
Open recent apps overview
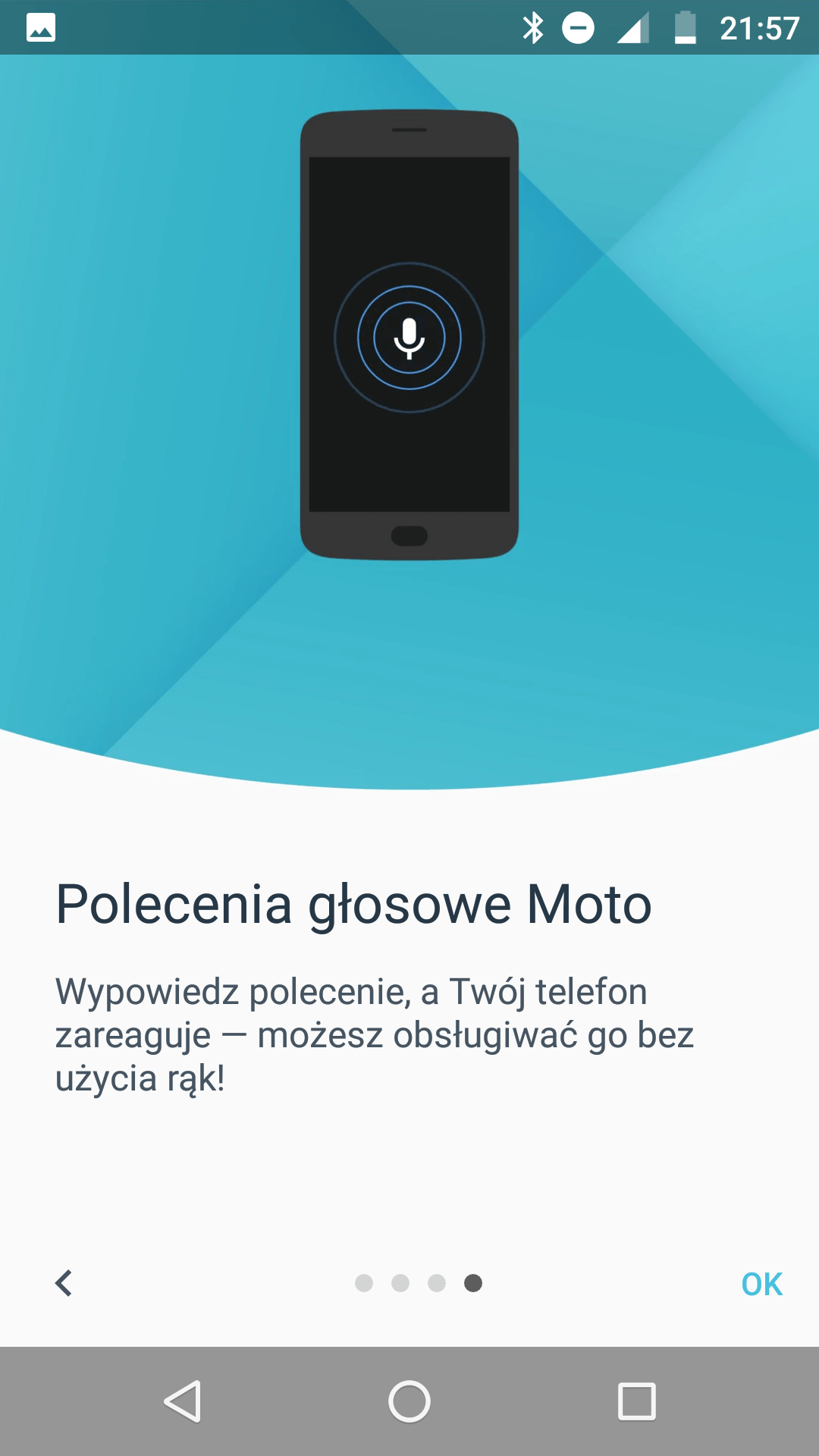(x=637, y=1401)
